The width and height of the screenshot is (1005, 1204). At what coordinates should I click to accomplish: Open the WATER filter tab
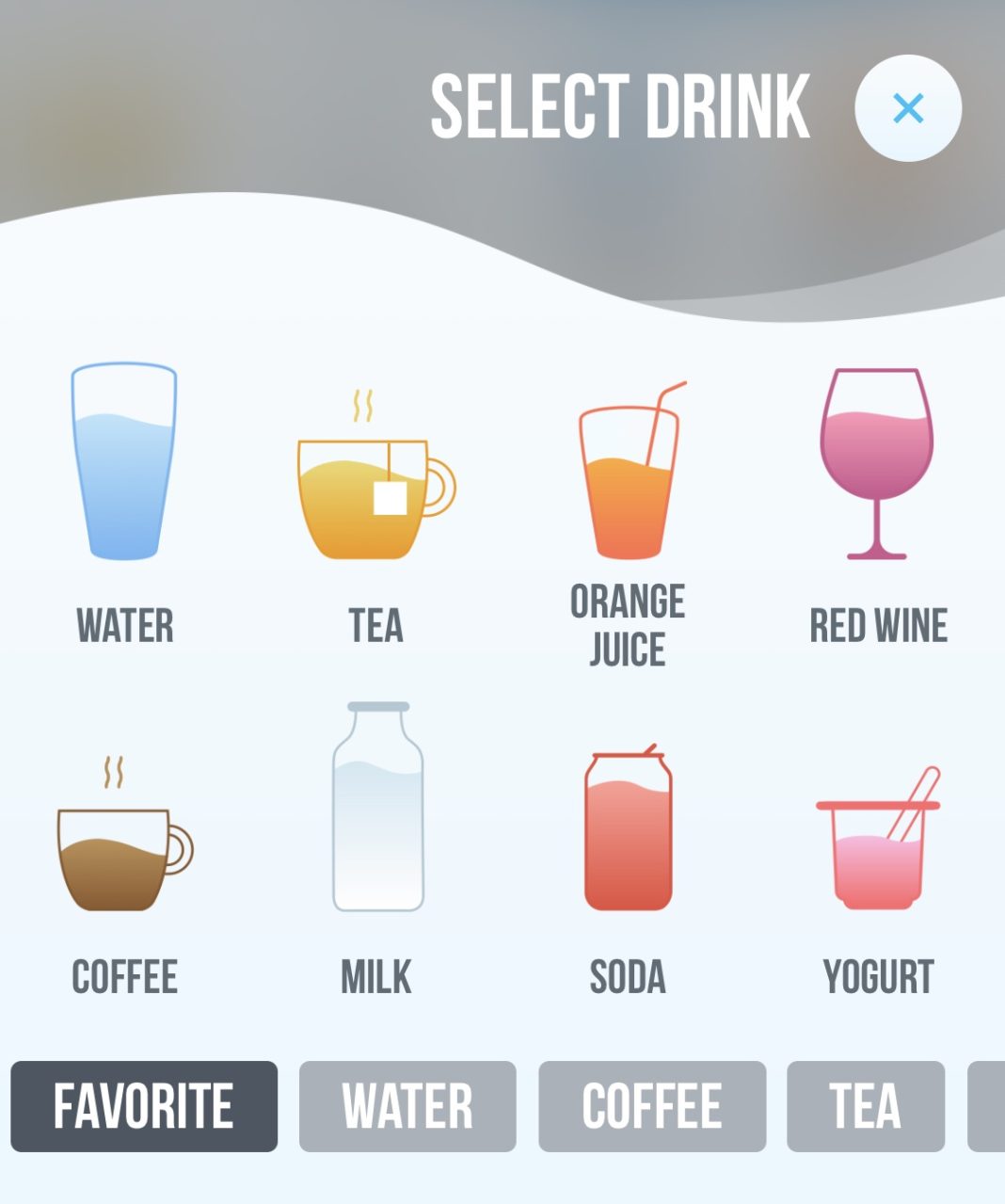tap(407, 1106)
